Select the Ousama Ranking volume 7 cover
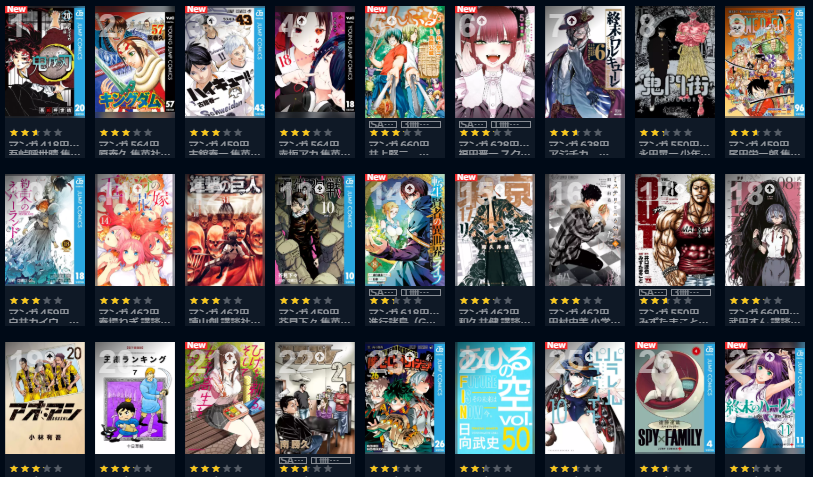The height and width of the screenshot is (477, 813). point(134,398)
